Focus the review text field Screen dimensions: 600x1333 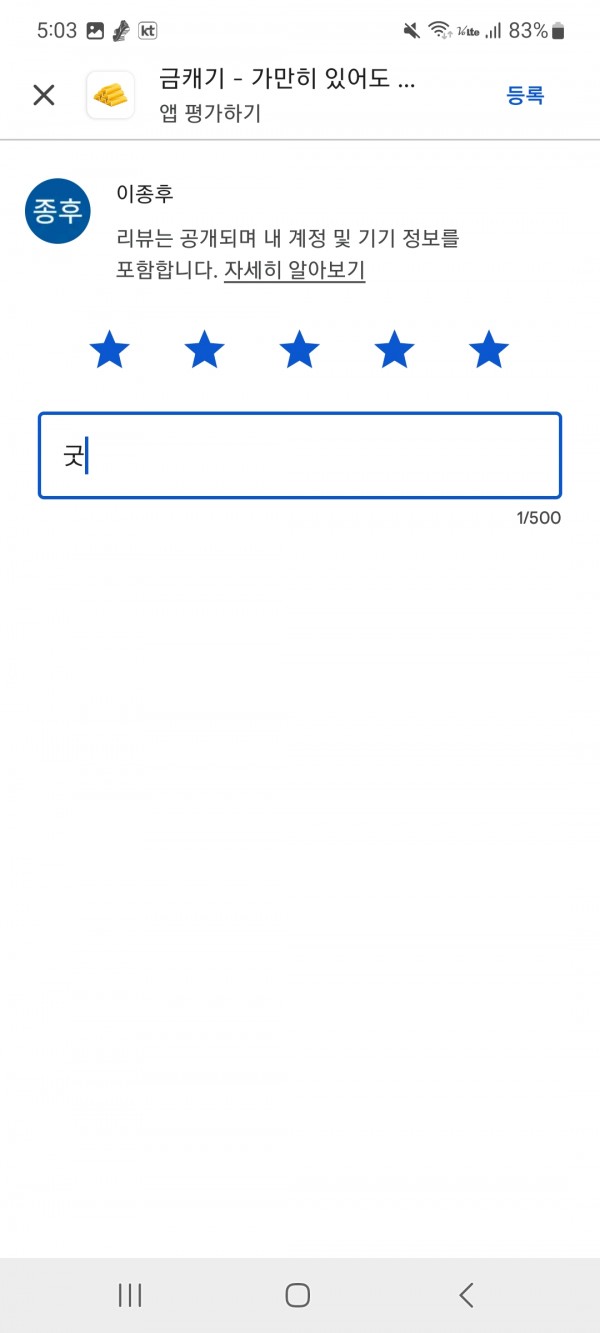300,455
